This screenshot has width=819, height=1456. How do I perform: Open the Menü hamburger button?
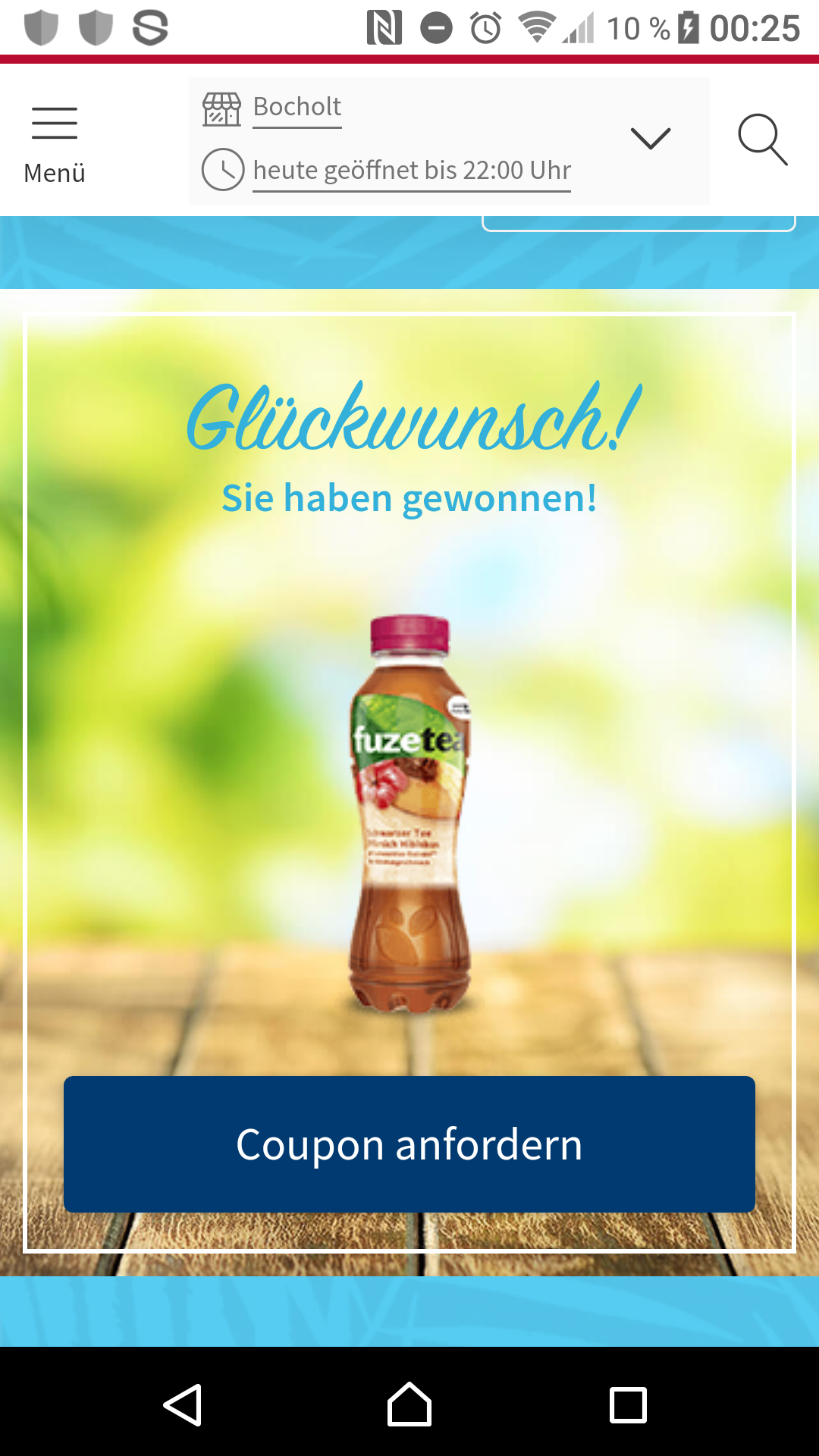click(55, 144)
